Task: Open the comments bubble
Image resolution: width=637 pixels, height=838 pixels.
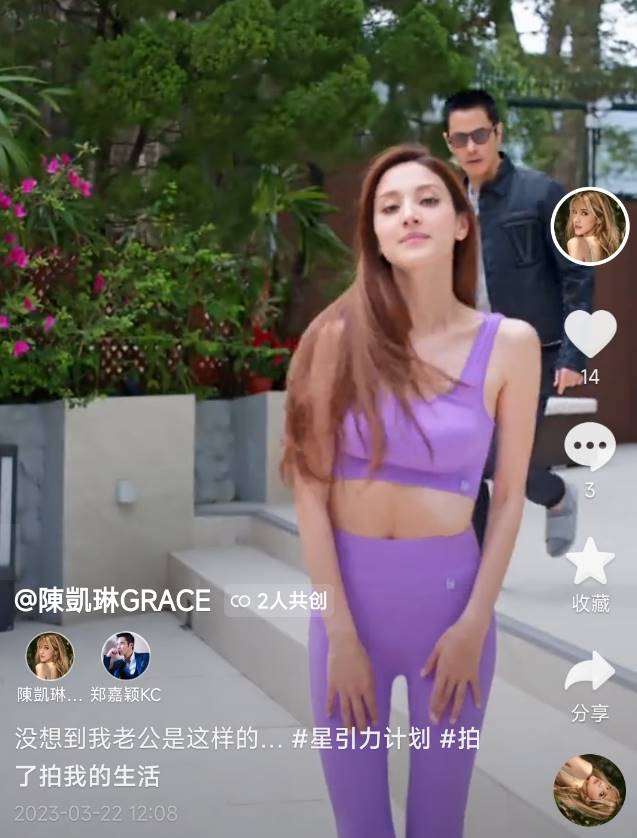Action: click(x=590, y=446)
